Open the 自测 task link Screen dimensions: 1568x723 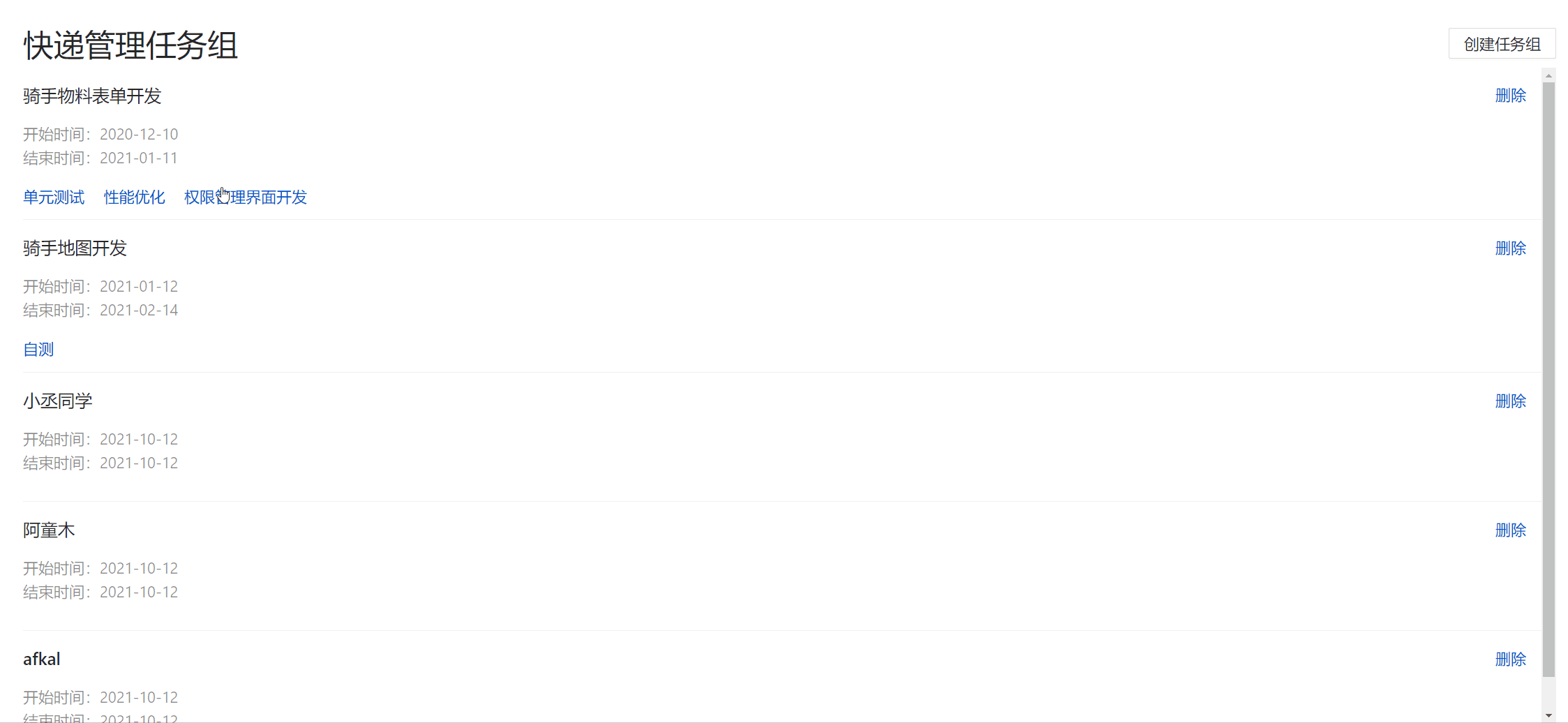click(x=38, y=350)
